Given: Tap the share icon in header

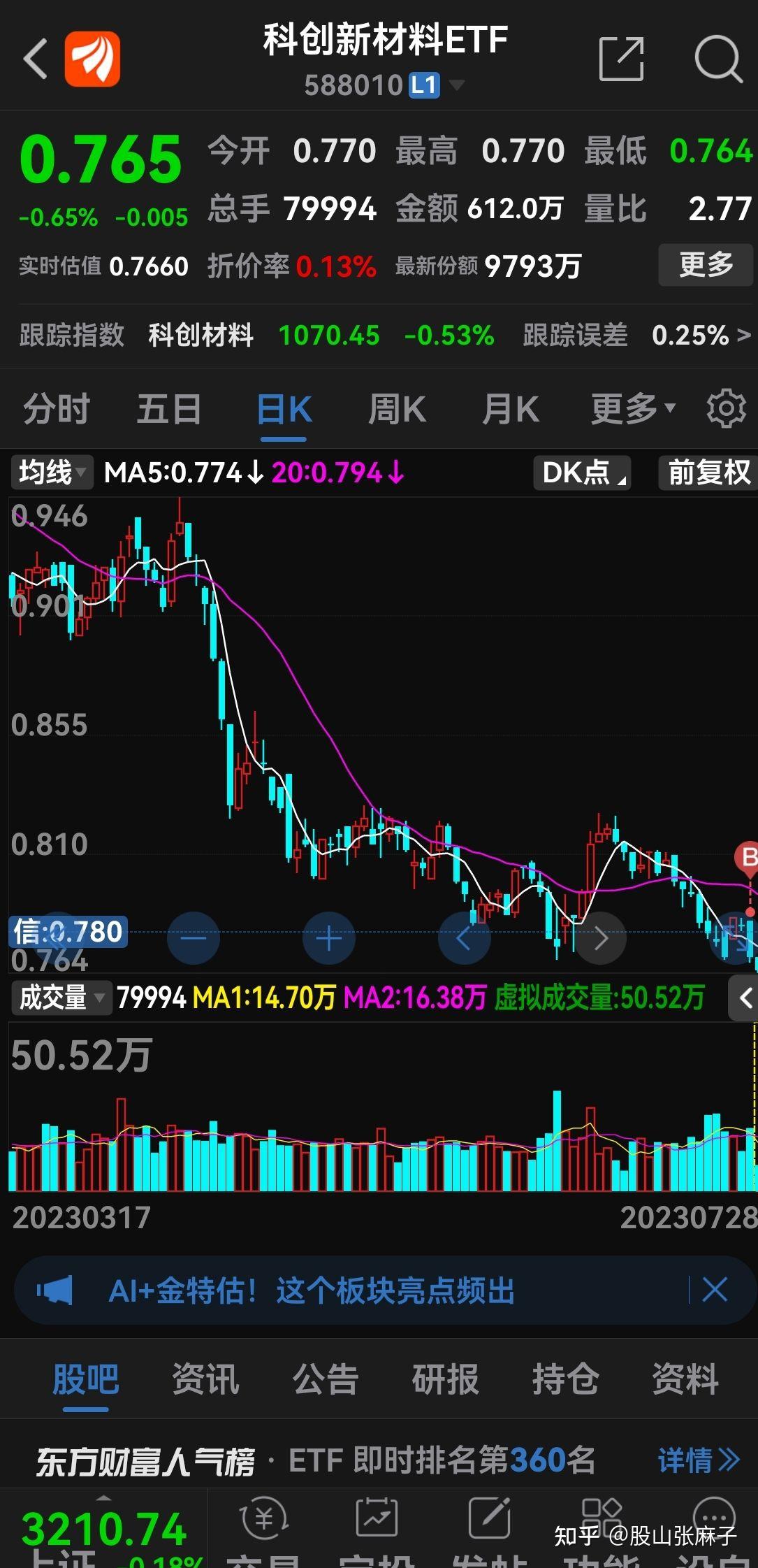Looking at the screenshot, I should pyautogui.click(x=621, y=59).
